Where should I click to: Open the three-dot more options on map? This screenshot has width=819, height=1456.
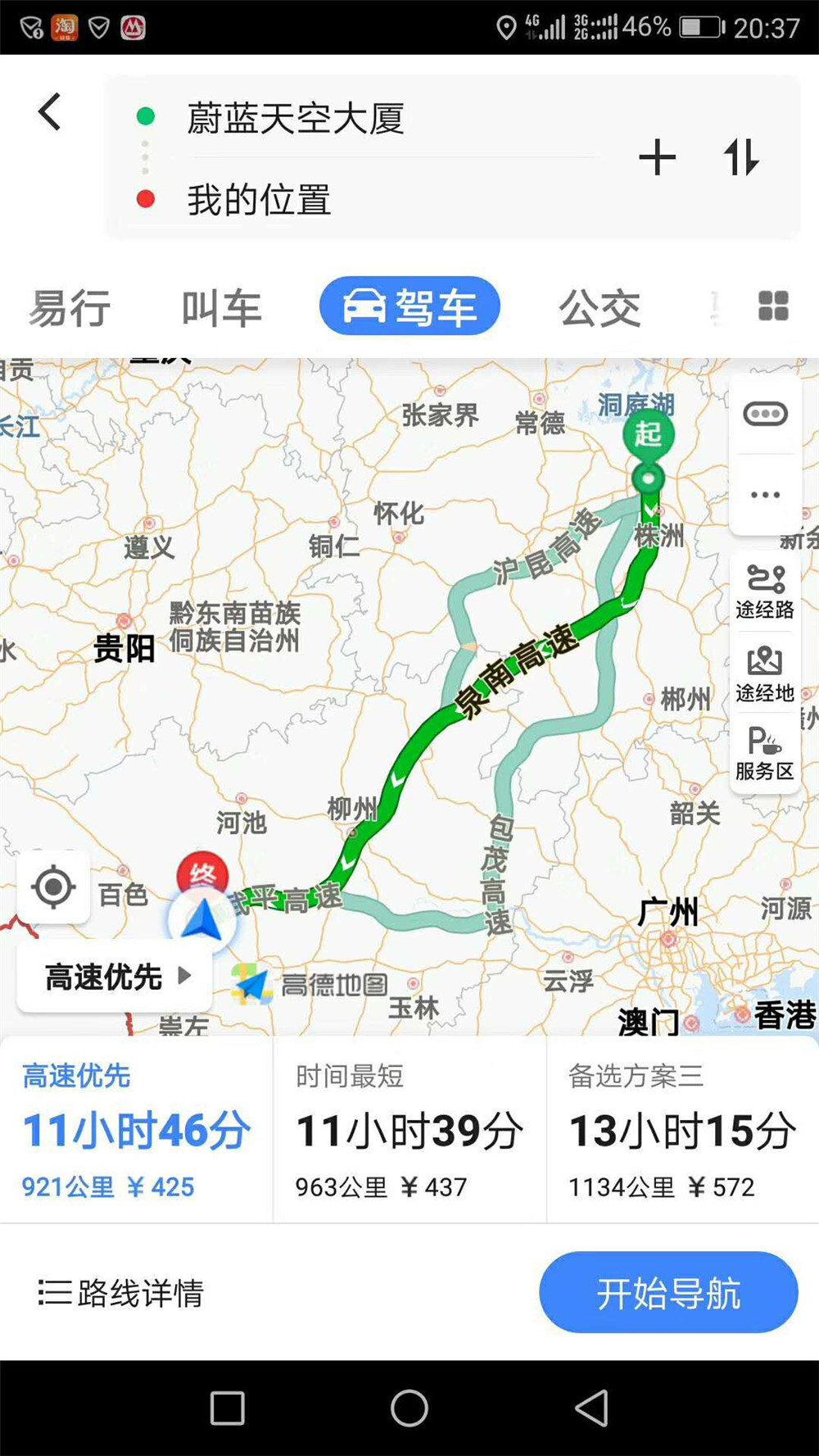[765, 495]
